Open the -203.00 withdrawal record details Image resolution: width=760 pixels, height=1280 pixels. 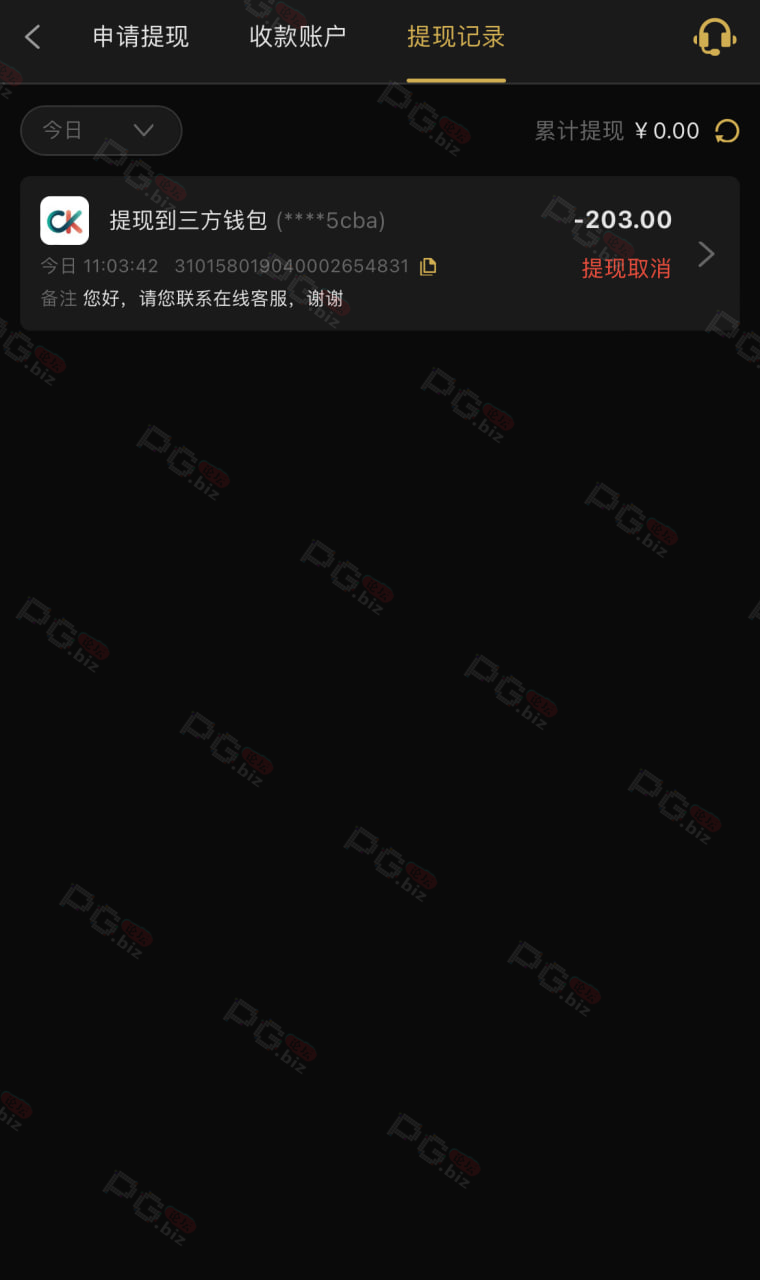pos(380,253)
